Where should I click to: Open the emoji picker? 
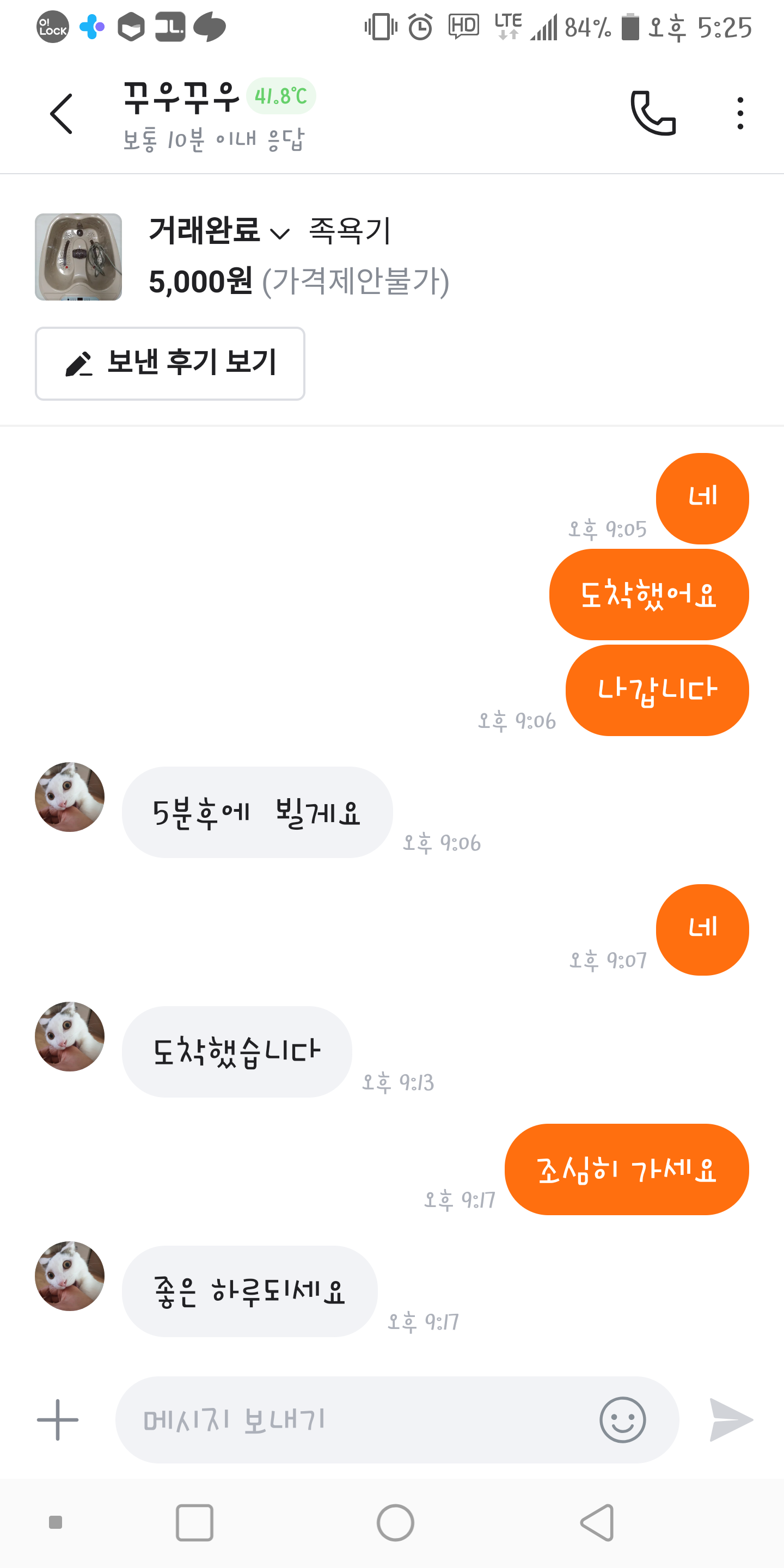pyautogui.click(x=622, y=1420)
